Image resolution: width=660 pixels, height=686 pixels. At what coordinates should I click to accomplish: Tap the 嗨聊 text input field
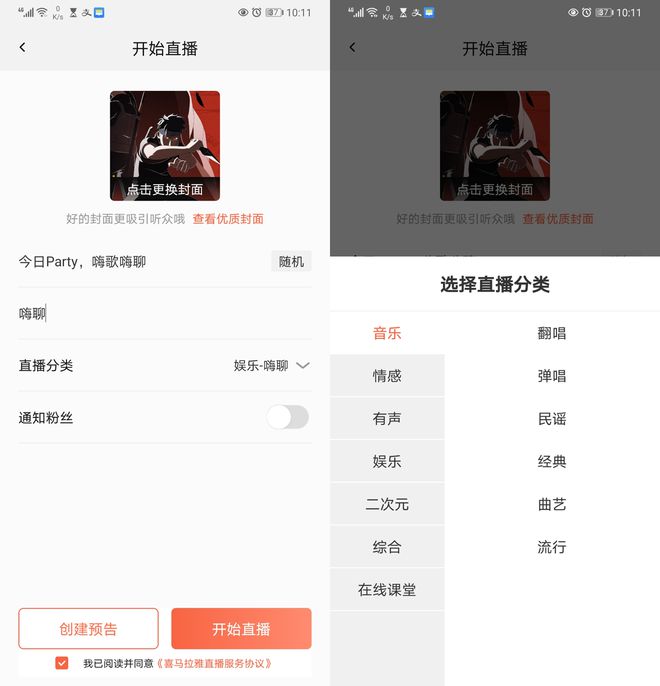click(x=150, y=314)
